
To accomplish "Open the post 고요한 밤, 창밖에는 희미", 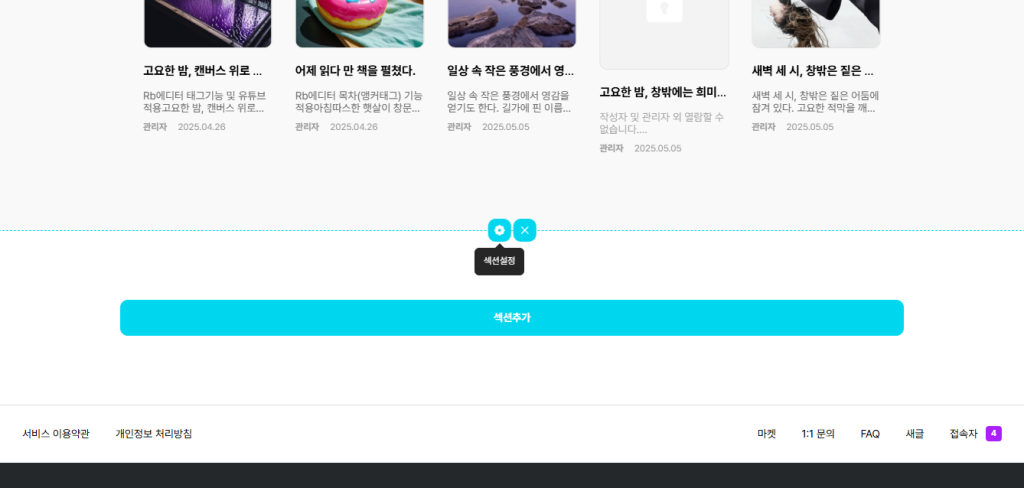I will tap(662, 92).
